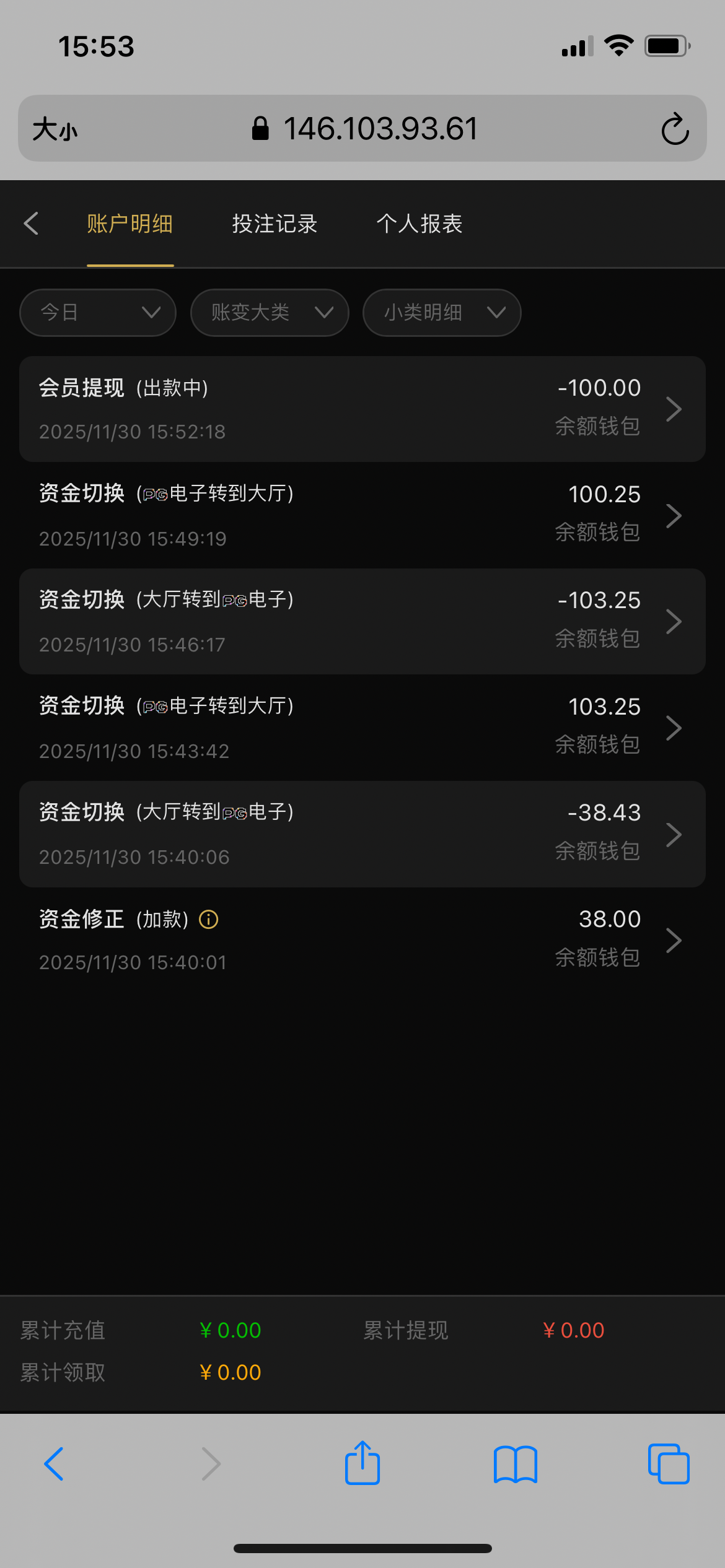Open the 账变大类 filter dropdown
This screenshot has width=725, height=1568.
(x=270, y=313)
